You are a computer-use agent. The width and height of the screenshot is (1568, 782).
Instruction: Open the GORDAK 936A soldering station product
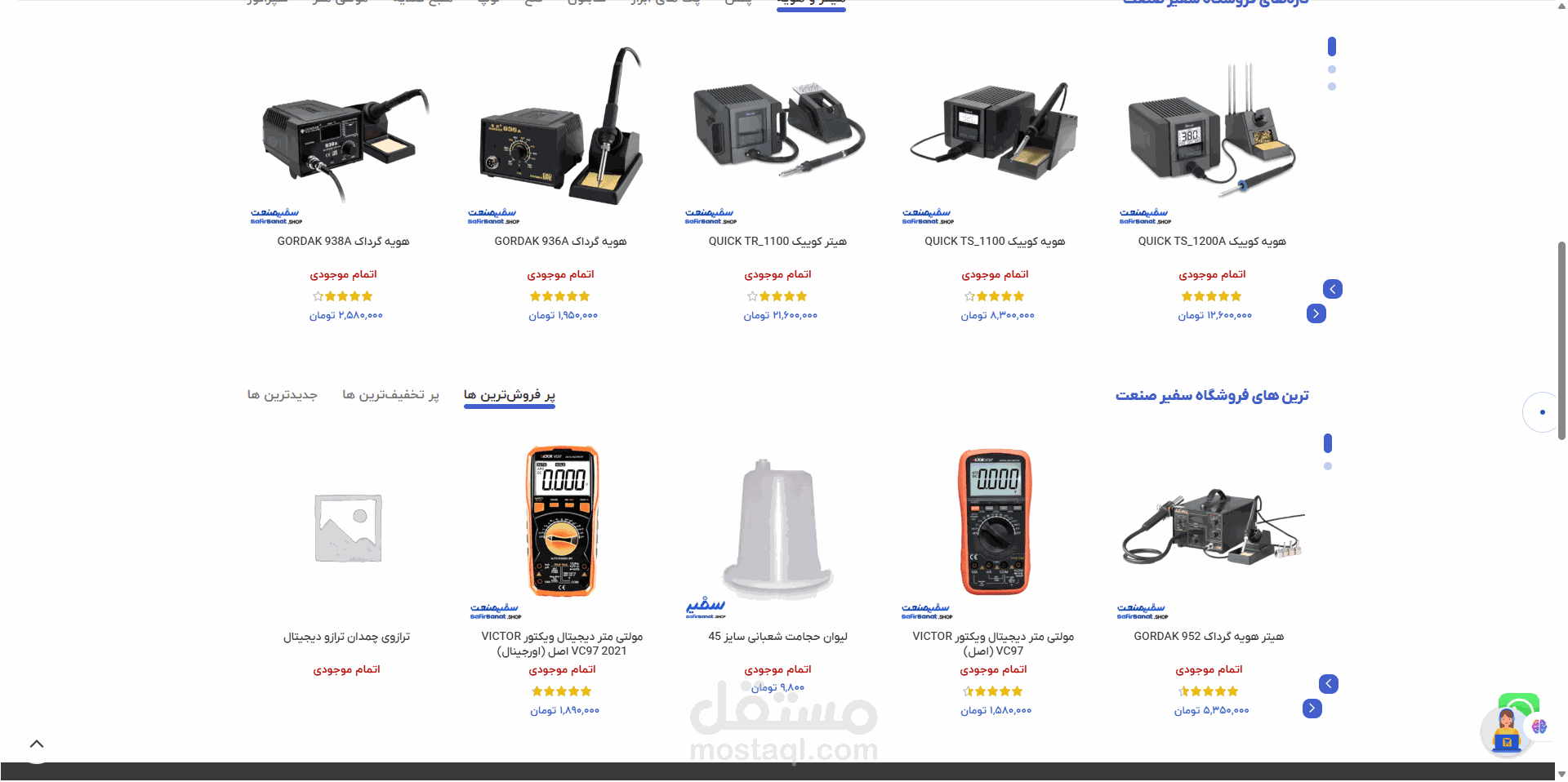coord(560,241)
